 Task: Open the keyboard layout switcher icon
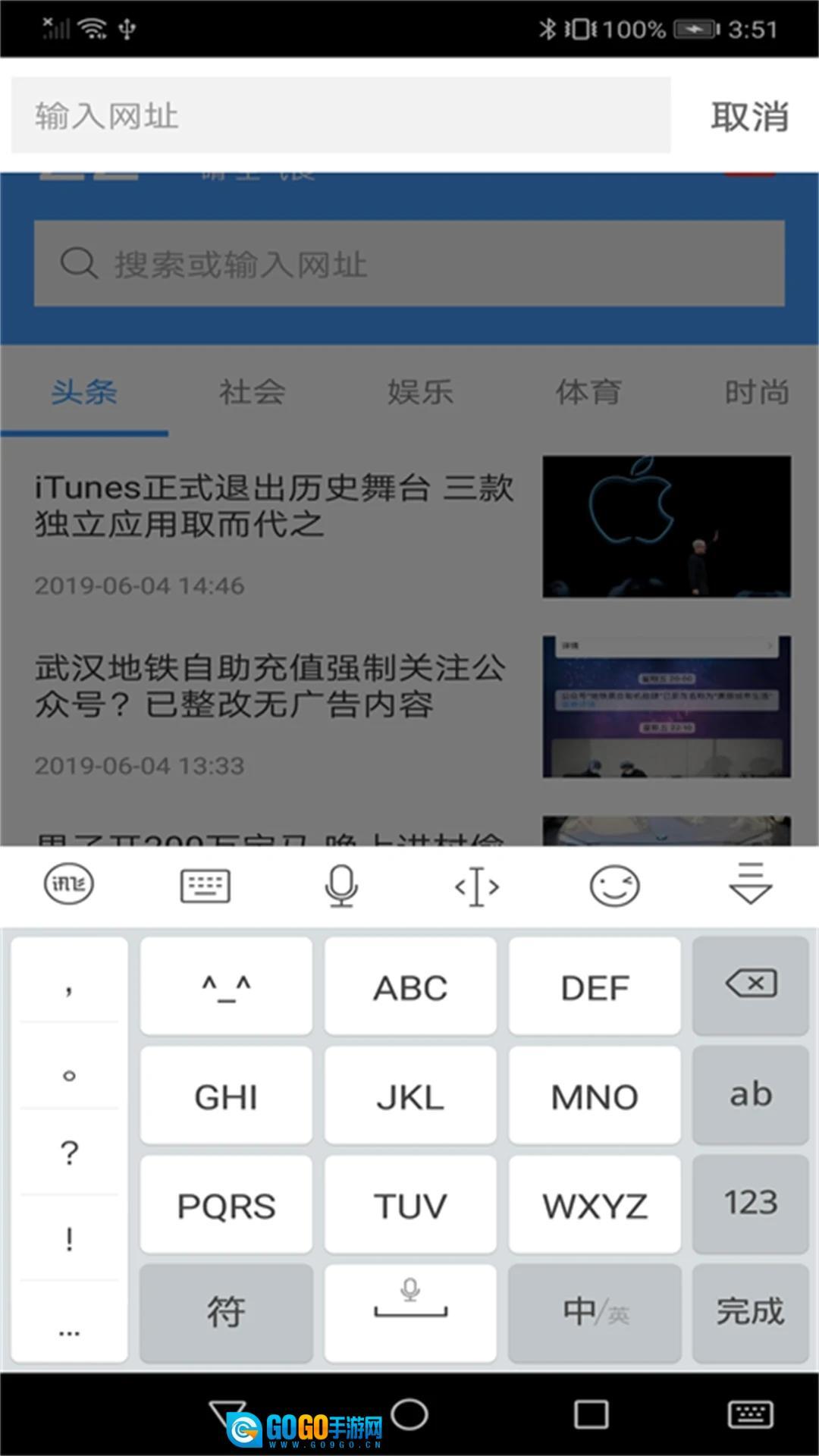pos(205,886)
